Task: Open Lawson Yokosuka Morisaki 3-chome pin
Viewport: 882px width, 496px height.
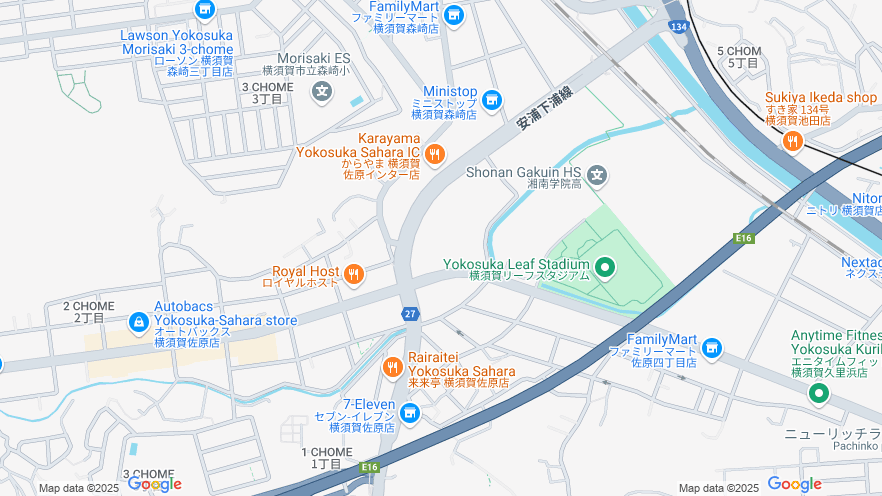Action: tap(205, 10)
